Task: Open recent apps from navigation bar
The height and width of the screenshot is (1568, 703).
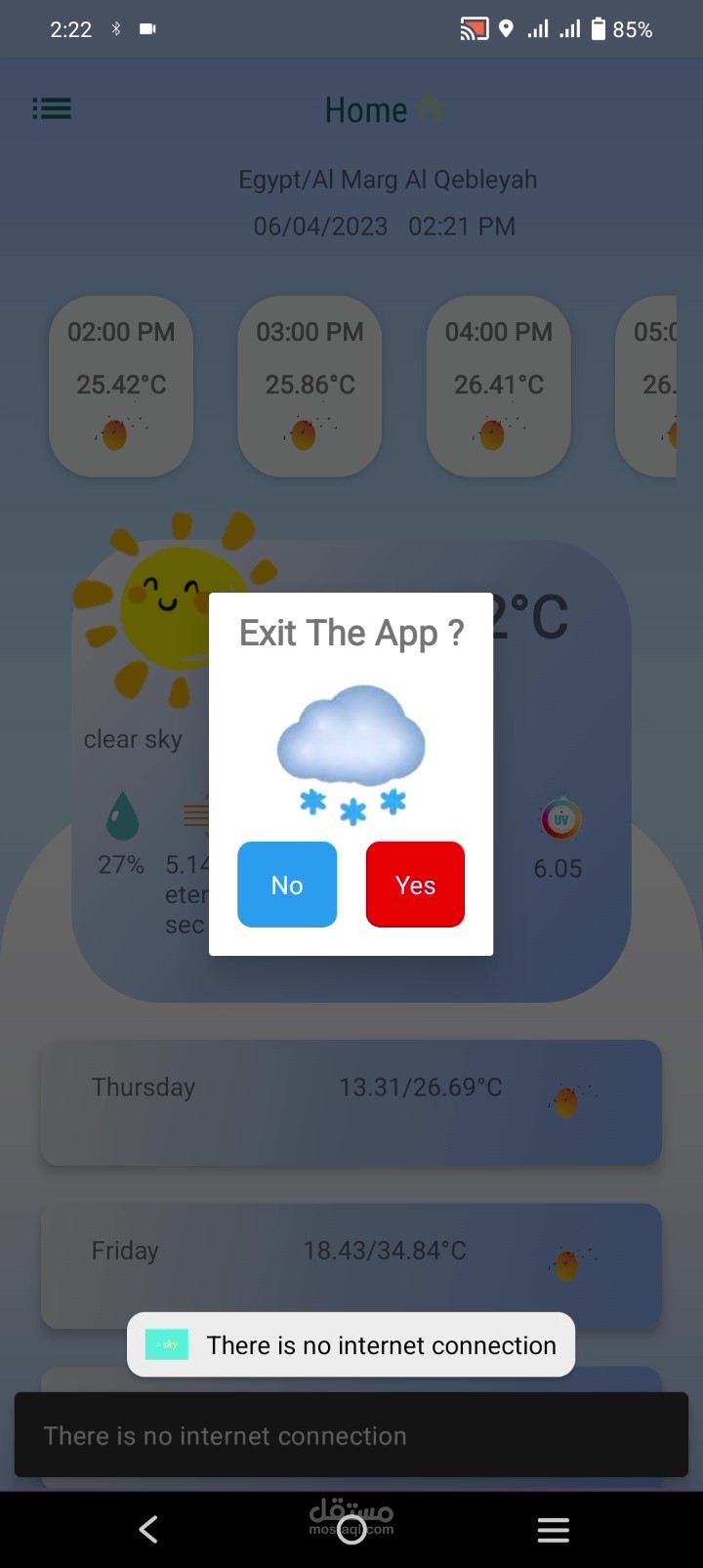Action: coord(553,1530)
